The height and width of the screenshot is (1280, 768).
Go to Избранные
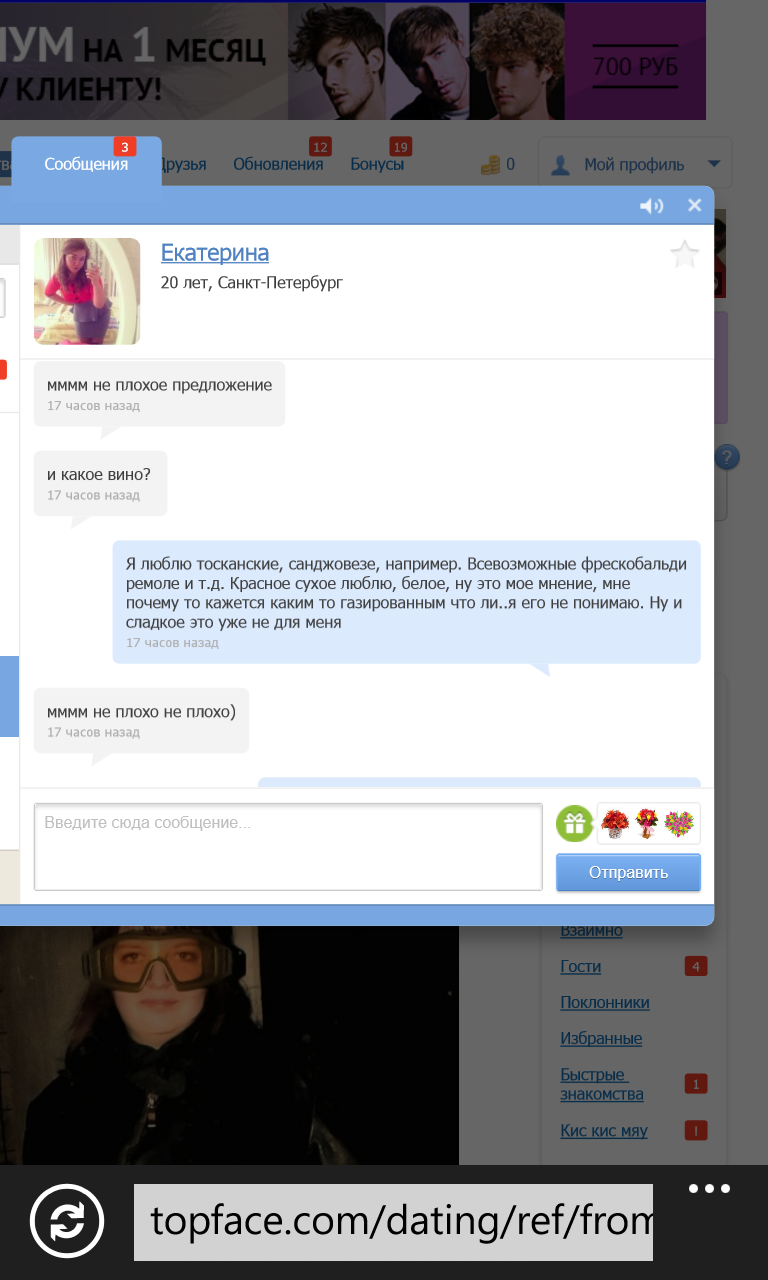[x=600, y=1039]
